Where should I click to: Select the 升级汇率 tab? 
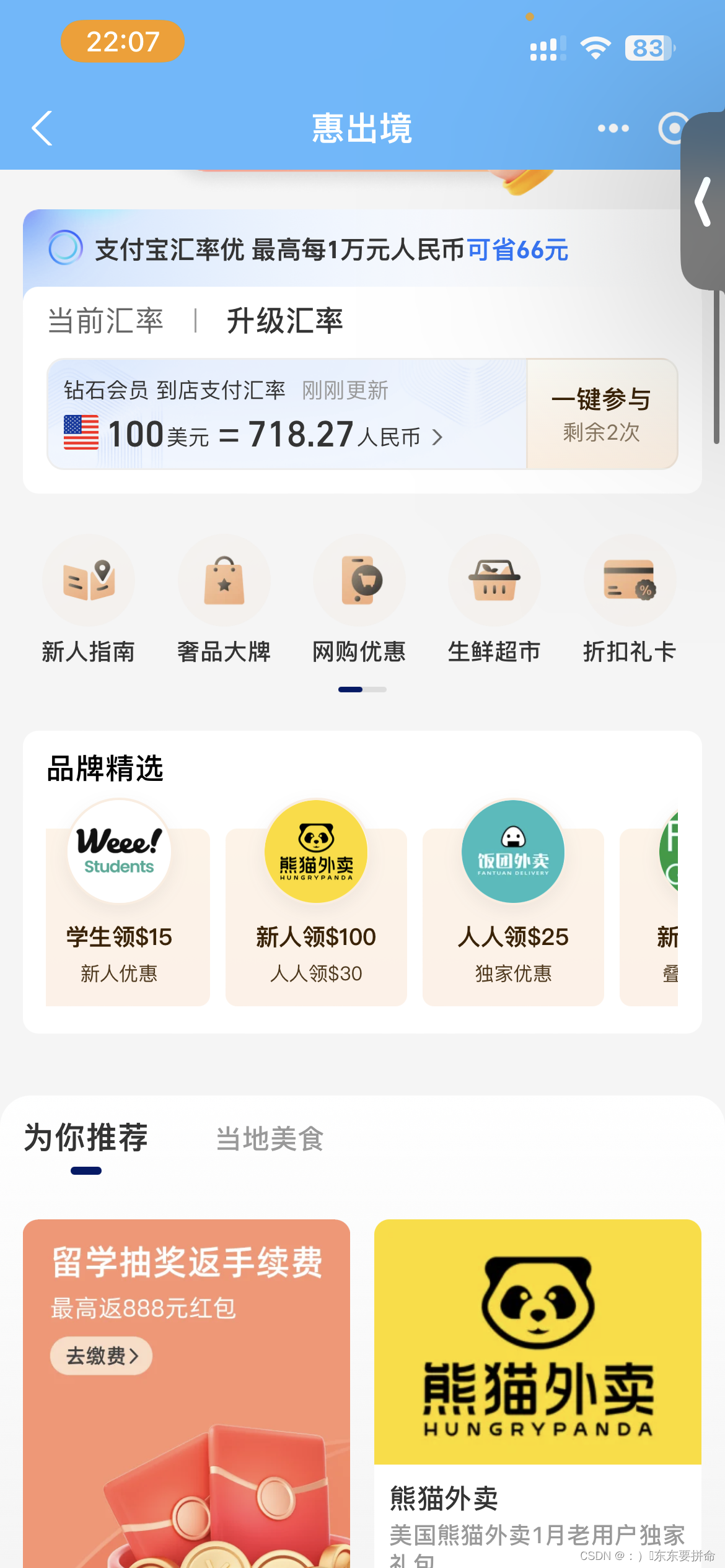click(284, 321)
